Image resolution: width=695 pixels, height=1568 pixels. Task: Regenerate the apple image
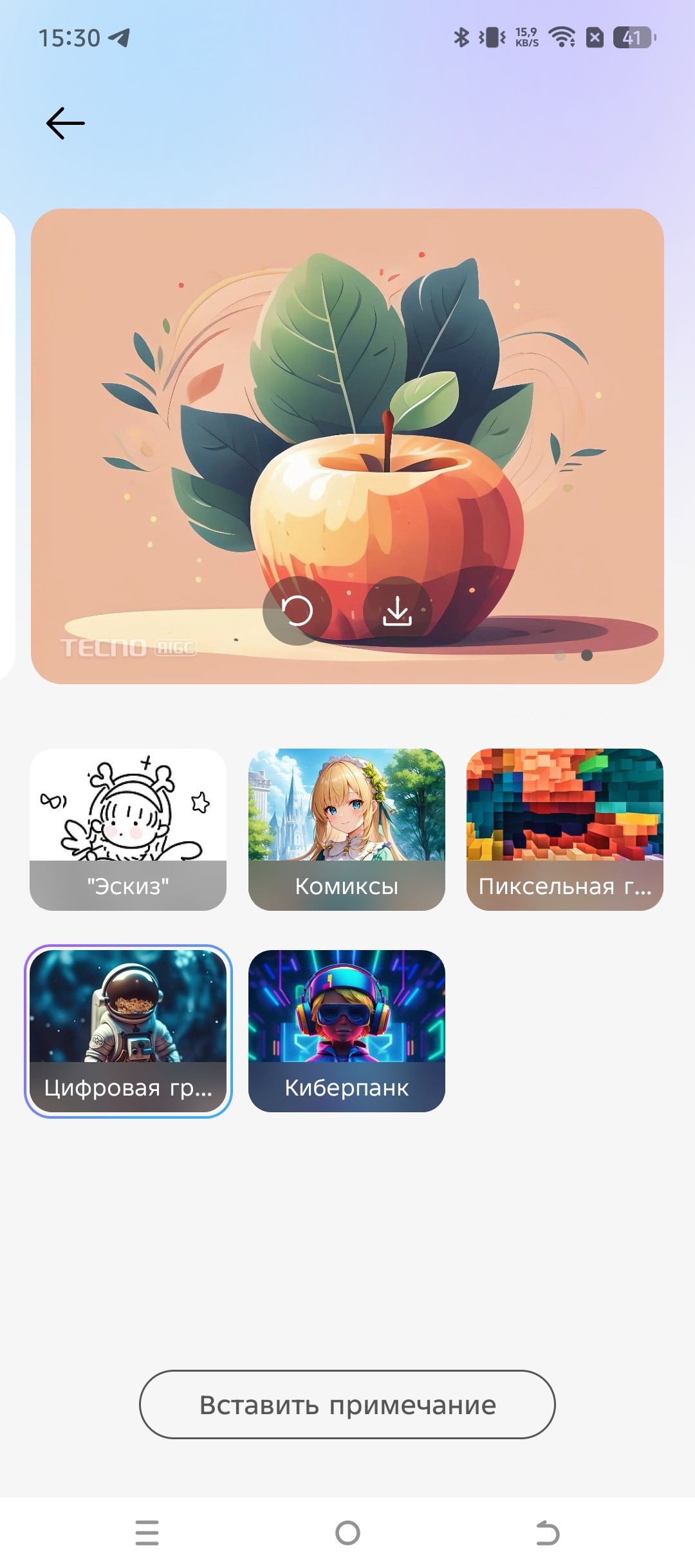pyautogui.click(x=297, y=610)
